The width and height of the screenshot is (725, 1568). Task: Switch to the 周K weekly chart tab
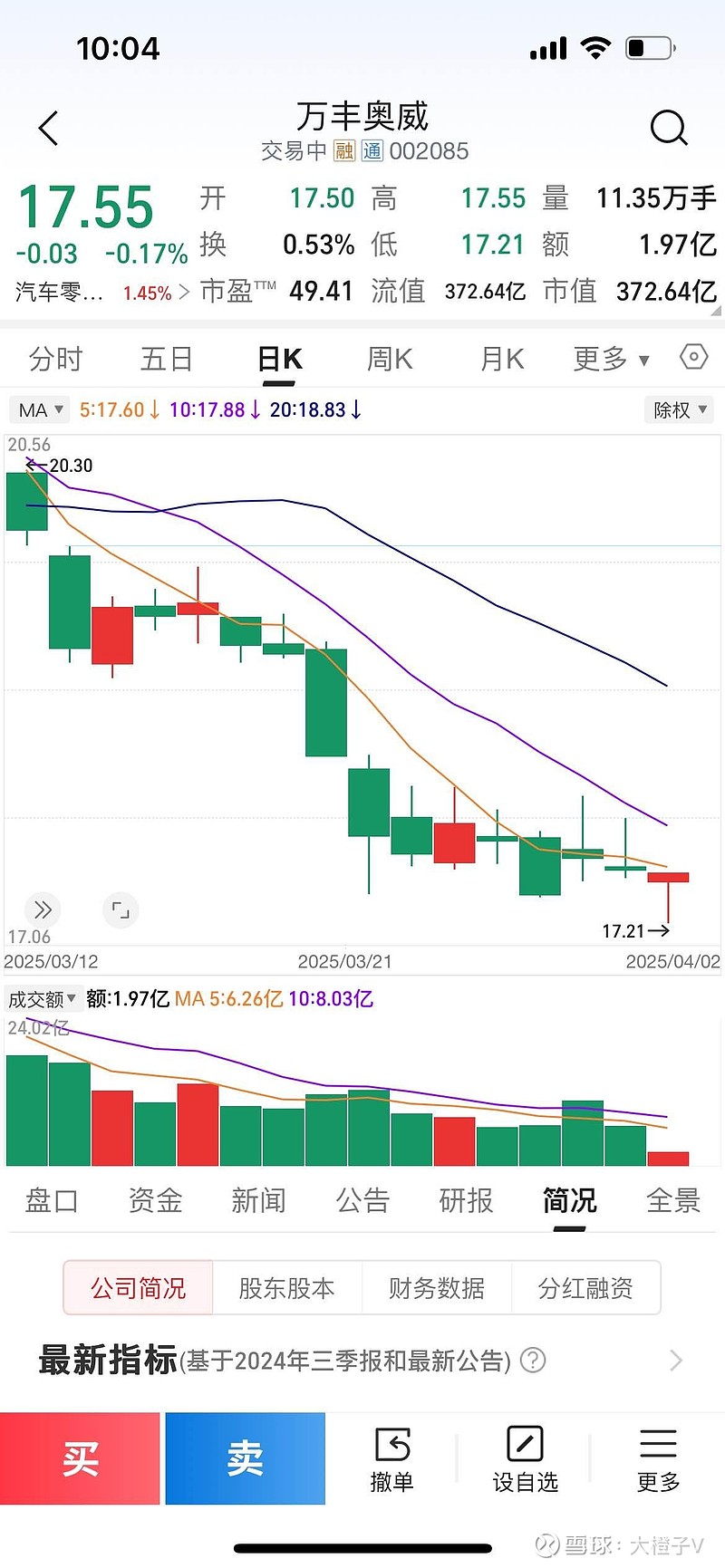coord(388,359)
